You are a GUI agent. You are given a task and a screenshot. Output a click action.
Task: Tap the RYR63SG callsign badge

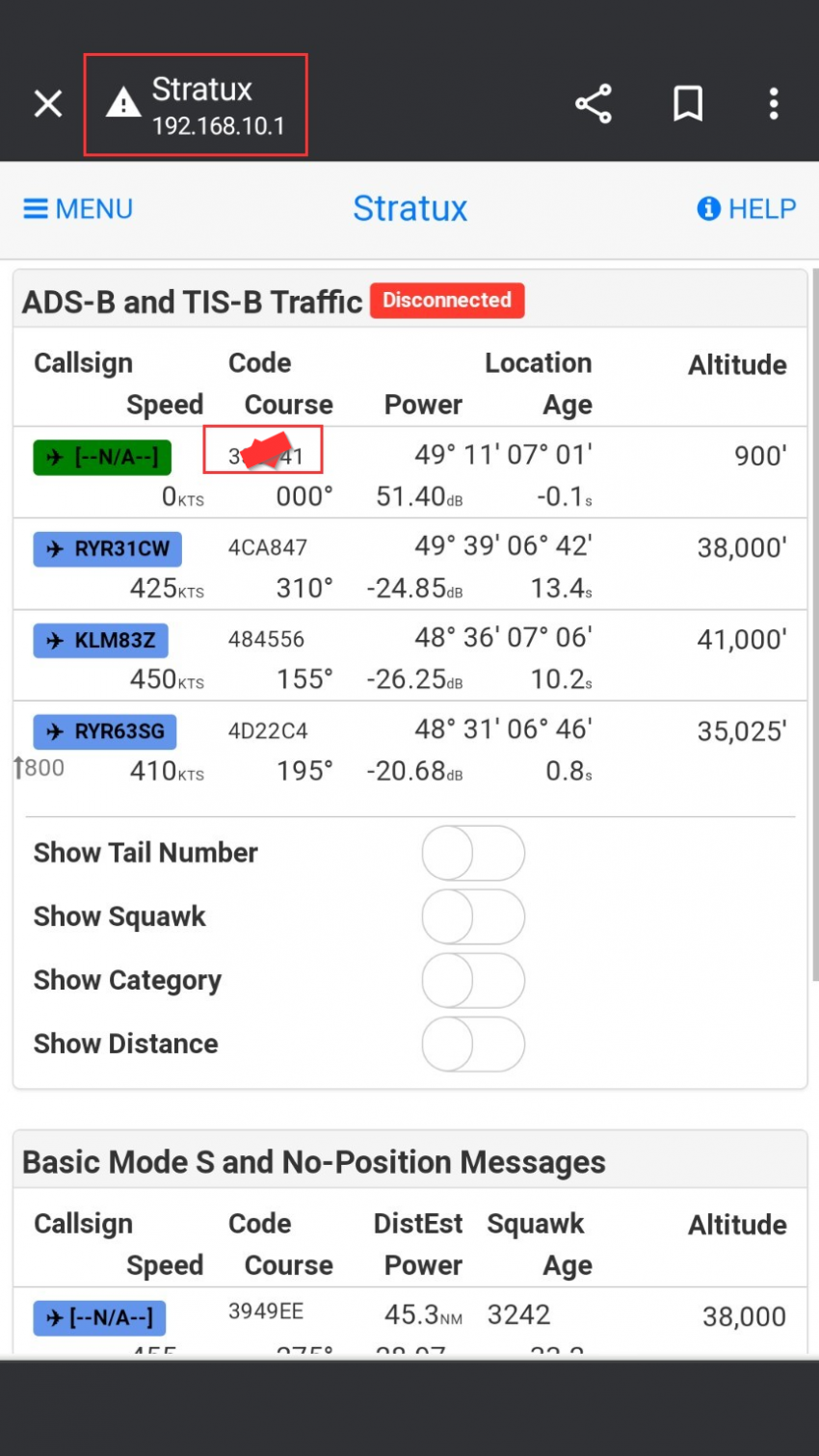click(104, 732)
